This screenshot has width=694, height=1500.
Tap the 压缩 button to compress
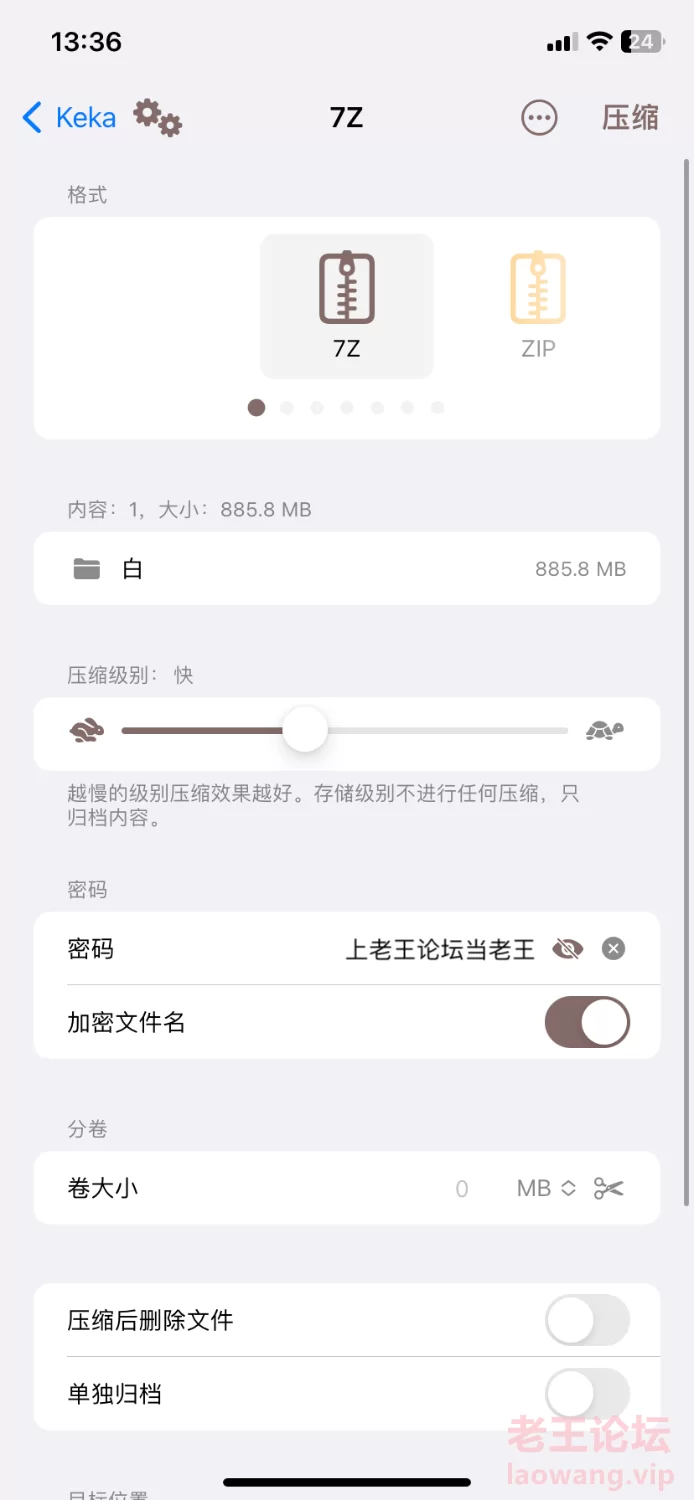pos(630,118)
